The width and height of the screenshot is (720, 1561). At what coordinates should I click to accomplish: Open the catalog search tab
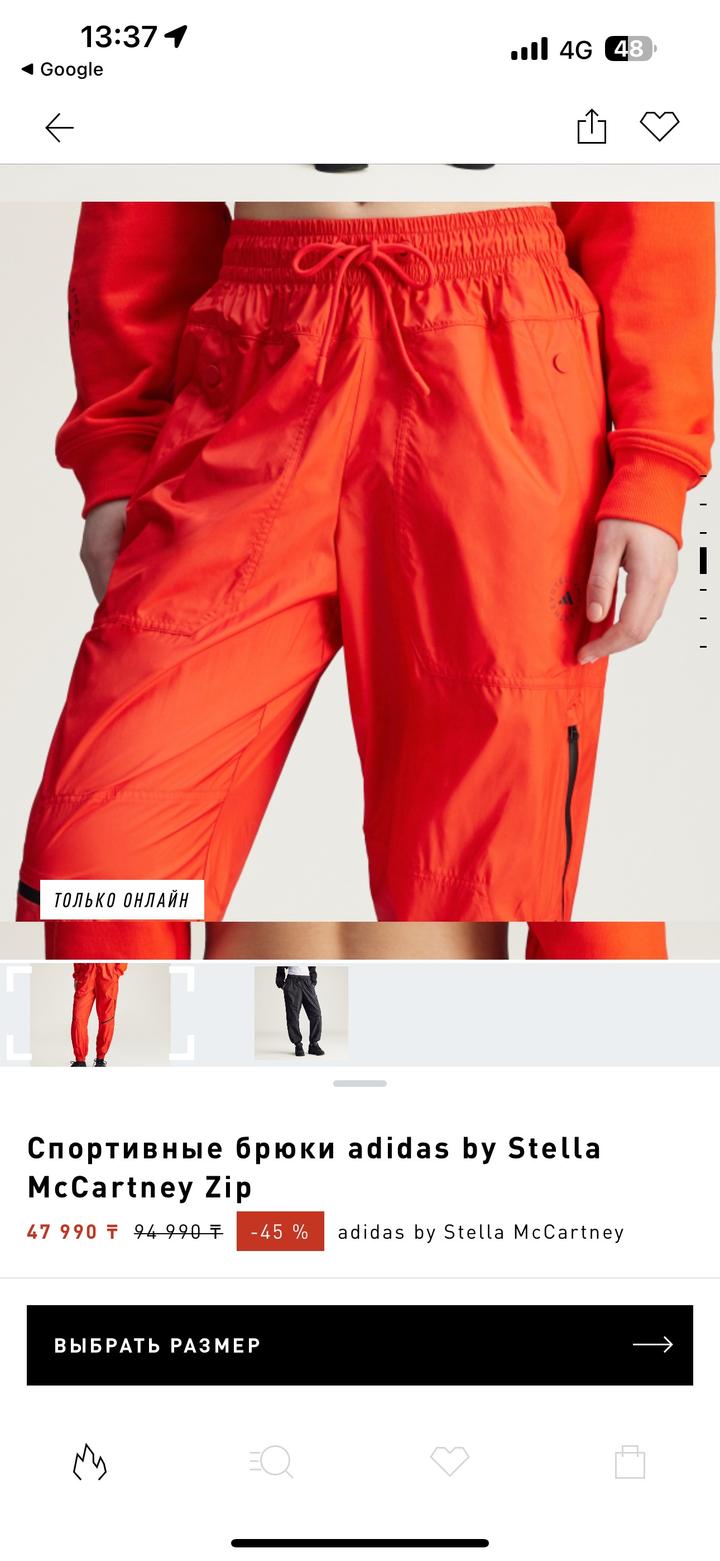click(270, 1462)
